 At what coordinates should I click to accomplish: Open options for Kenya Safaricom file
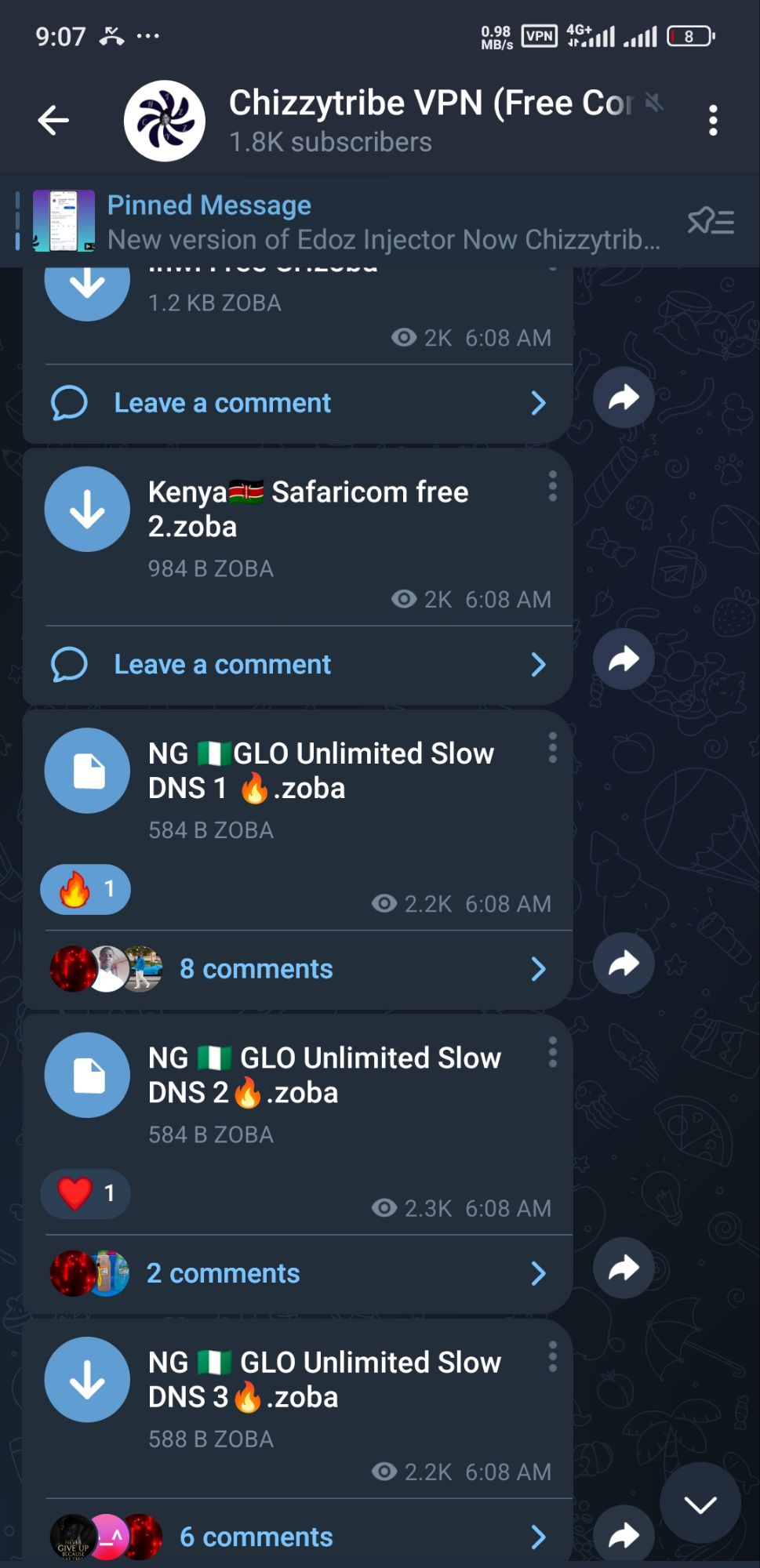coord(552,487)
